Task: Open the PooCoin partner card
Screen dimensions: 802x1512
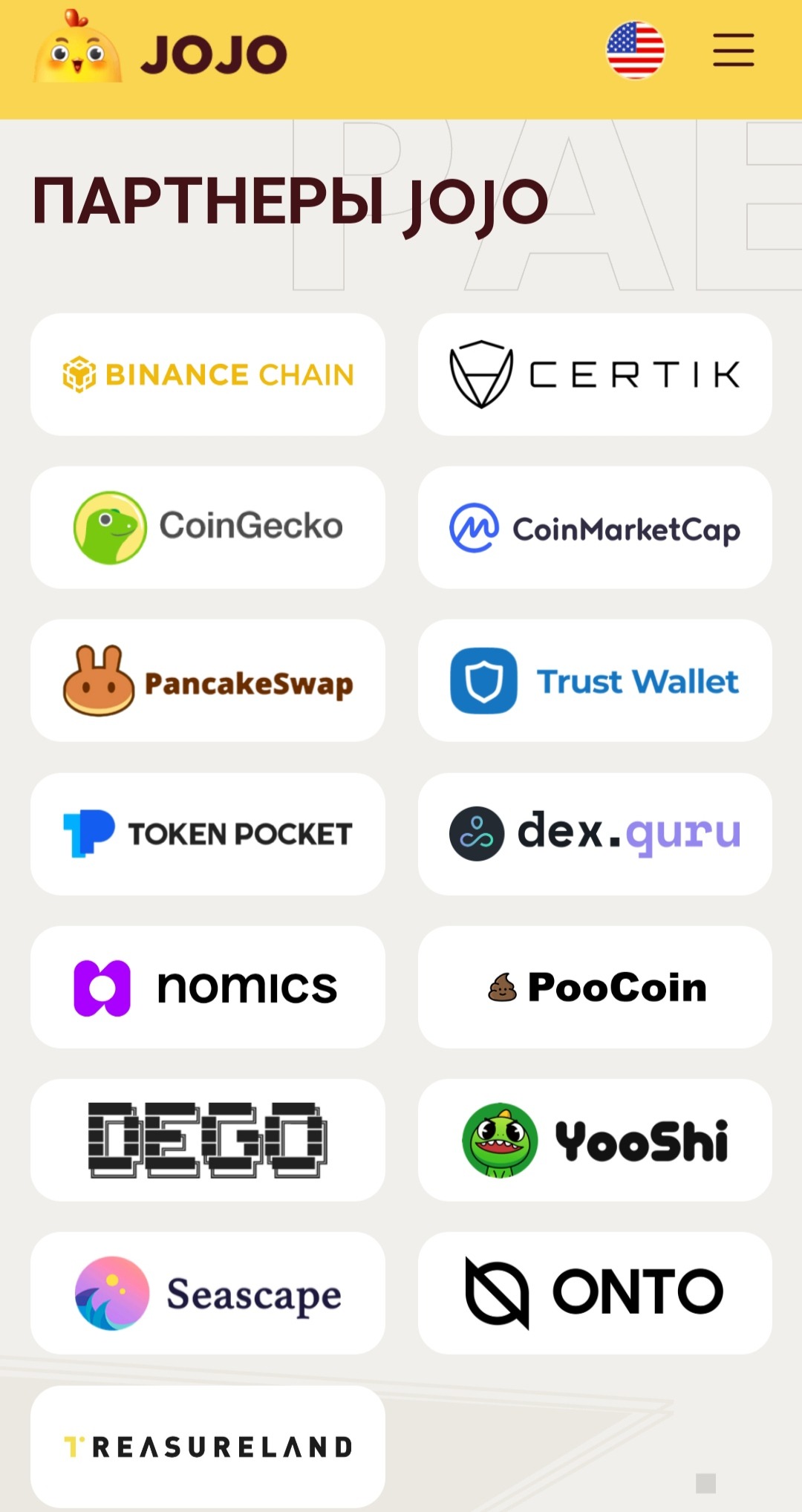Action: click(595, 987)
